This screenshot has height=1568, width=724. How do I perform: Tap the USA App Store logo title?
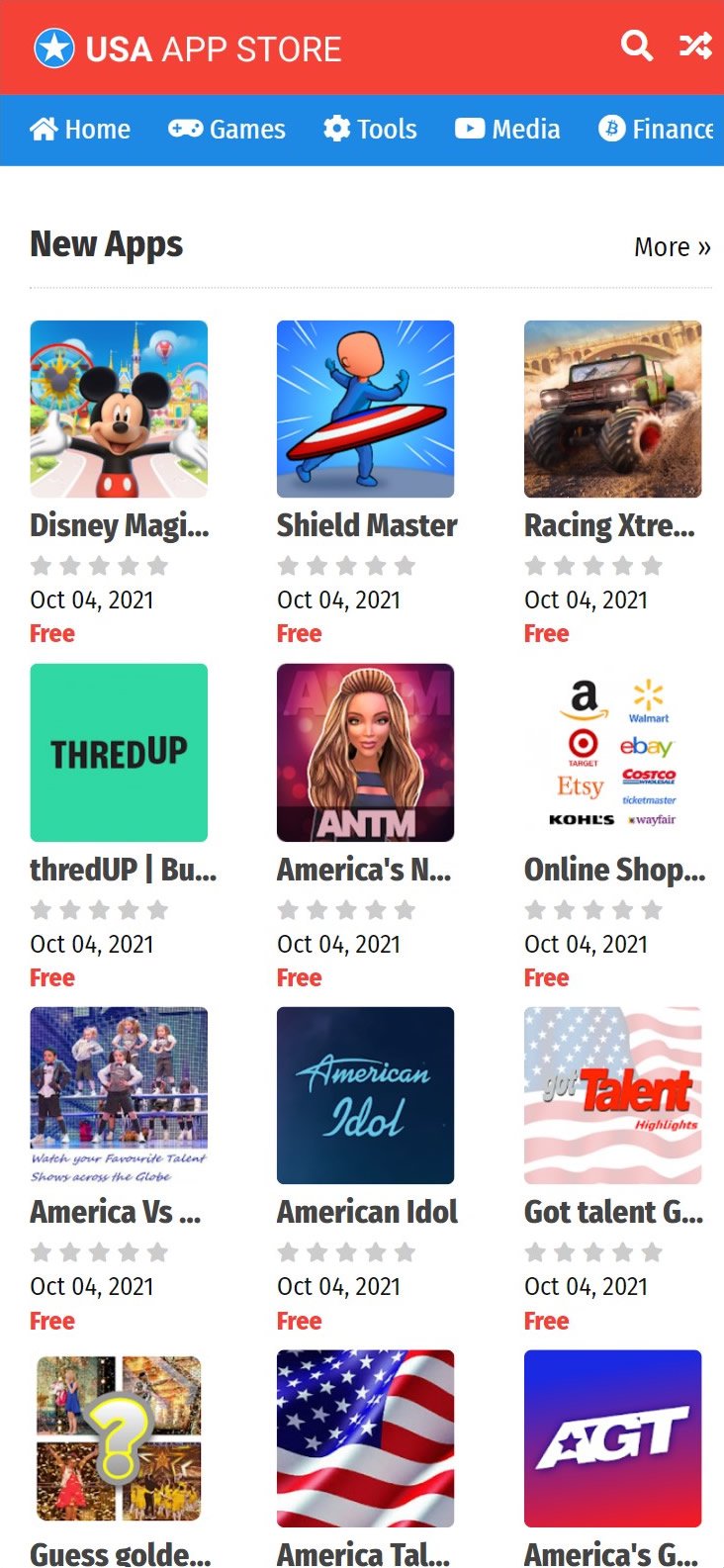[x=188, y=48]
